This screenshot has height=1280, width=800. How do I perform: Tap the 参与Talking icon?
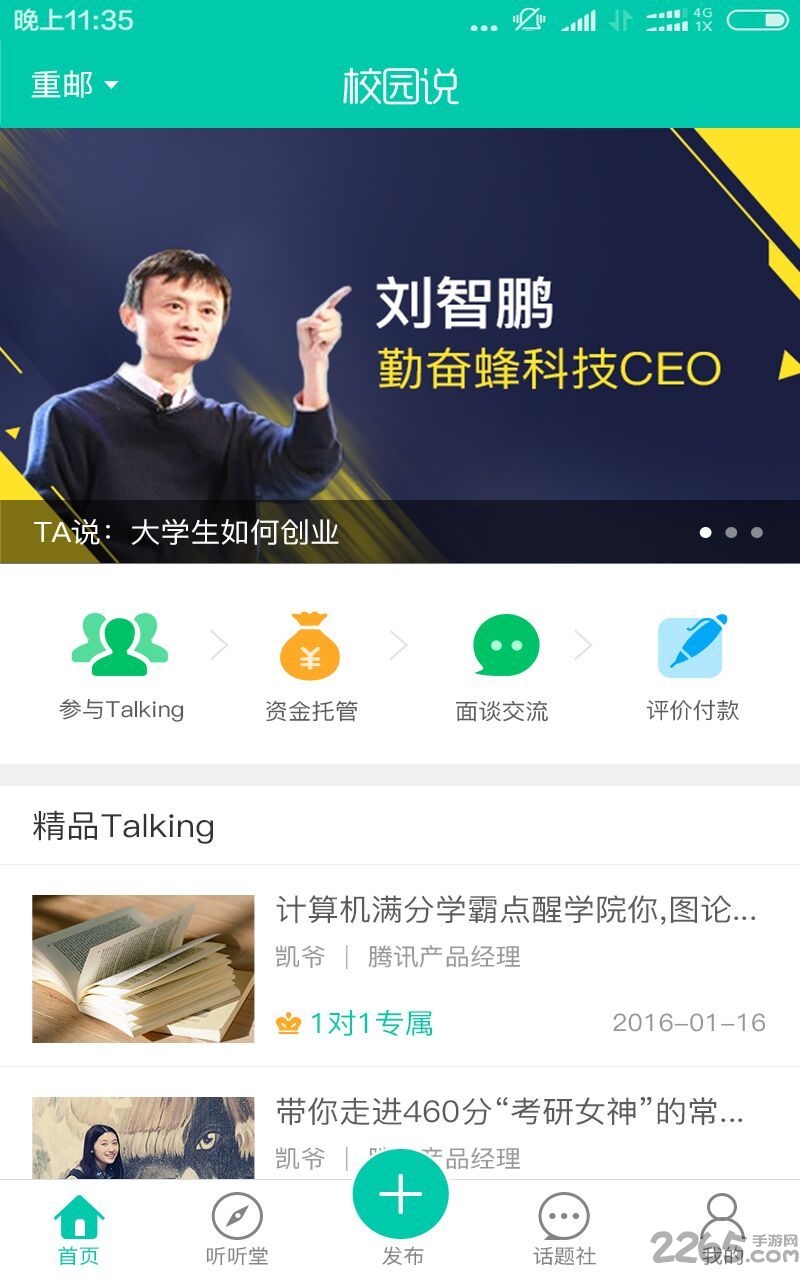(120, 646)
